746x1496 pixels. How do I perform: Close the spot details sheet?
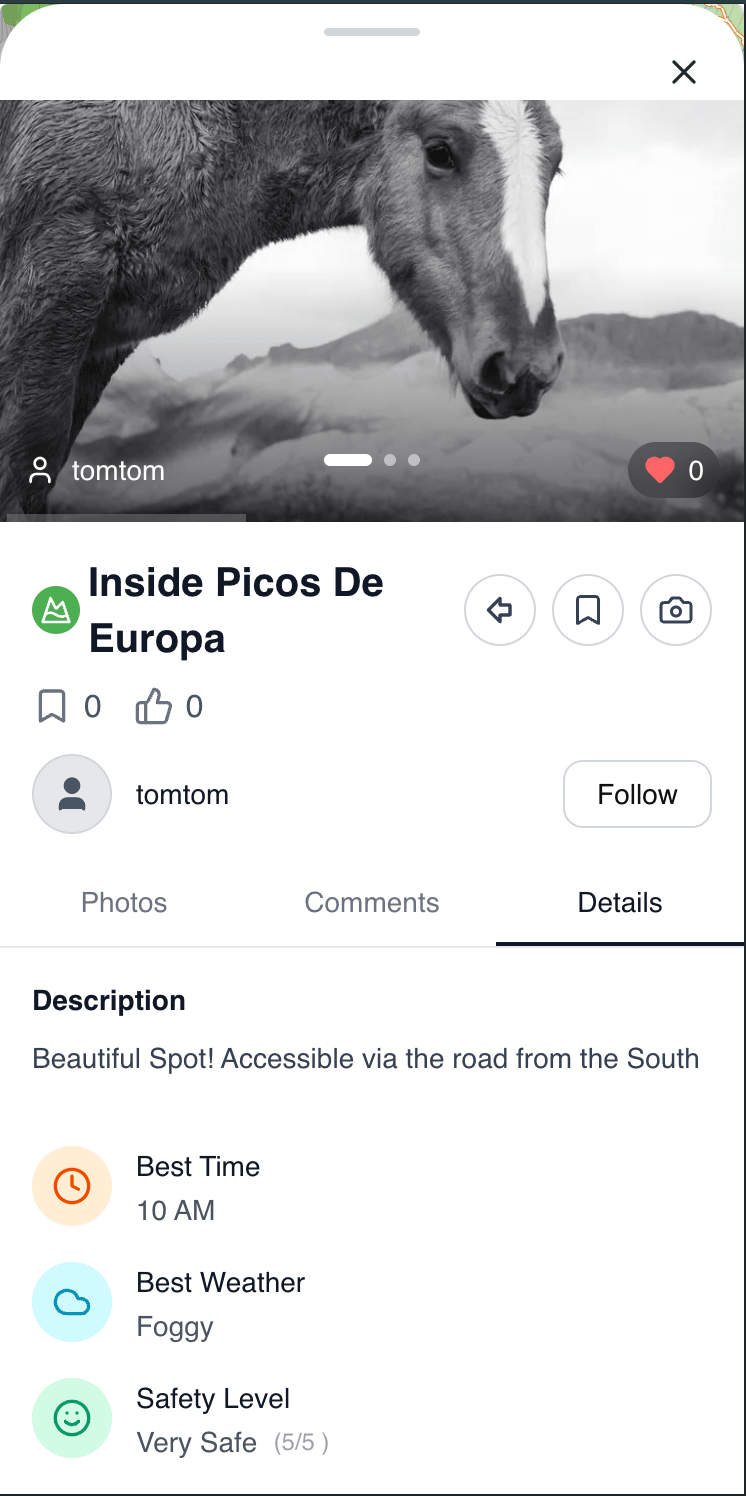point(684,72)
